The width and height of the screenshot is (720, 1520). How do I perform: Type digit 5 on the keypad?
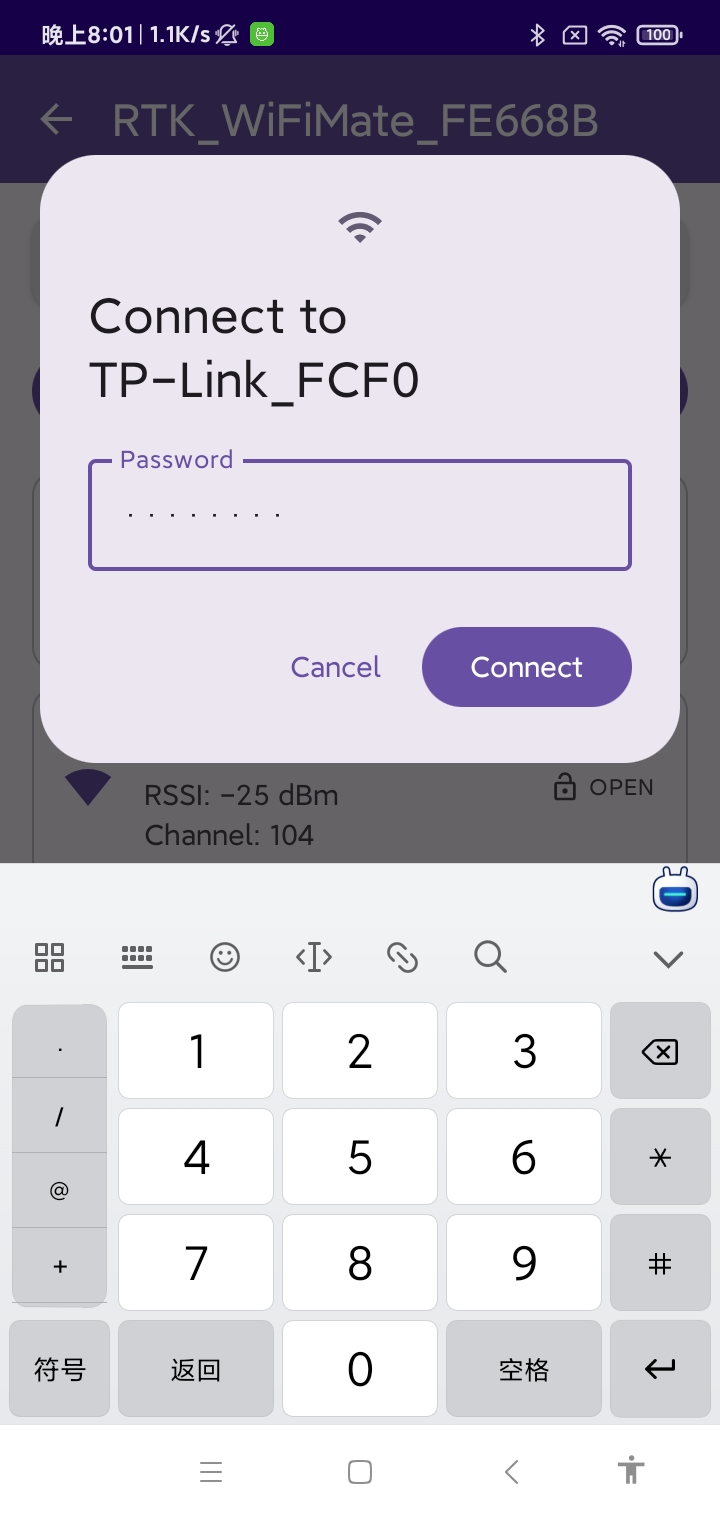[360, 1157]
